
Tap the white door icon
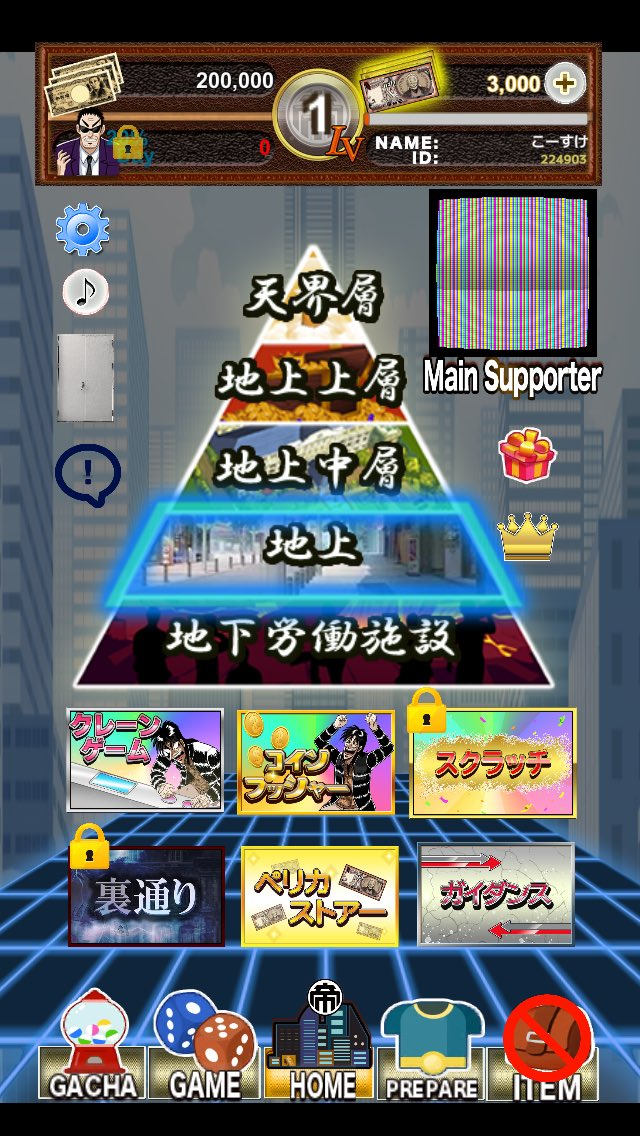(x=85, y=377)
